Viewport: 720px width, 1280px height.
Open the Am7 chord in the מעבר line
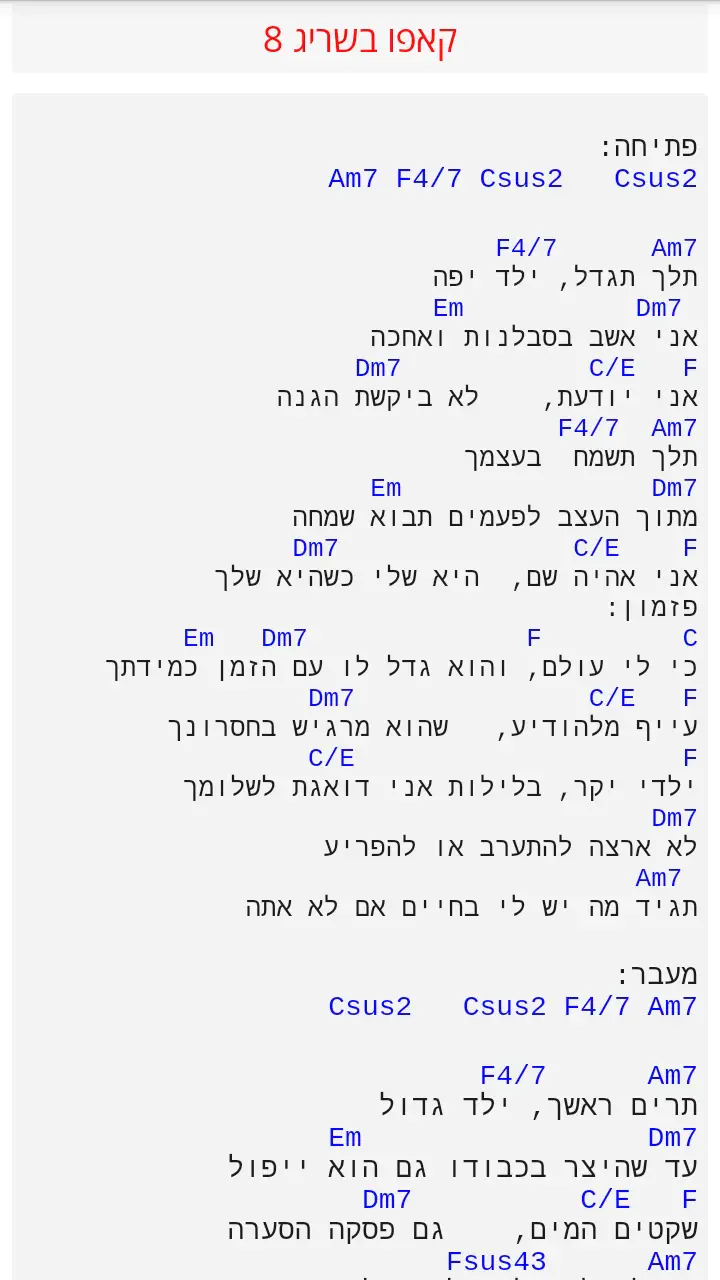(672, 1006)
